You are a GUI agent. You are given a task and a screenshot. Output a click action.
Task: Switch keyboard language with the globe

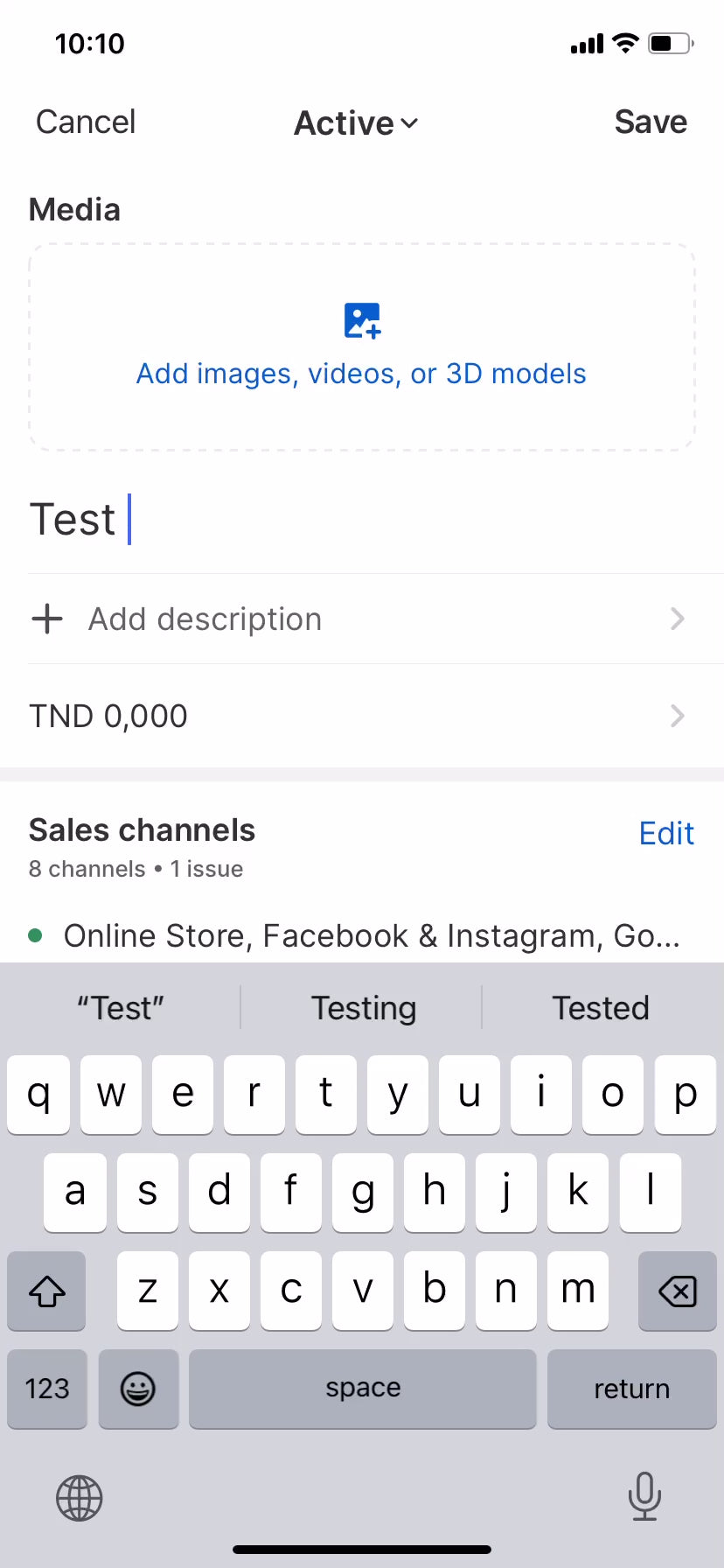(x=80, y=1498)
